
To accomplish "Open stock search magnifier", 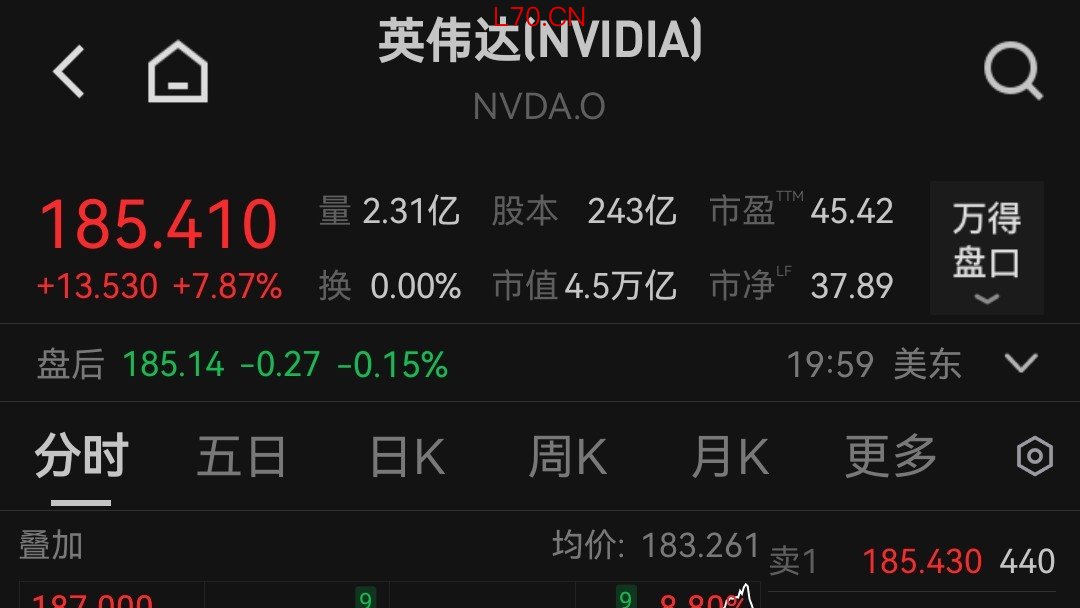I will (1012, 73).
